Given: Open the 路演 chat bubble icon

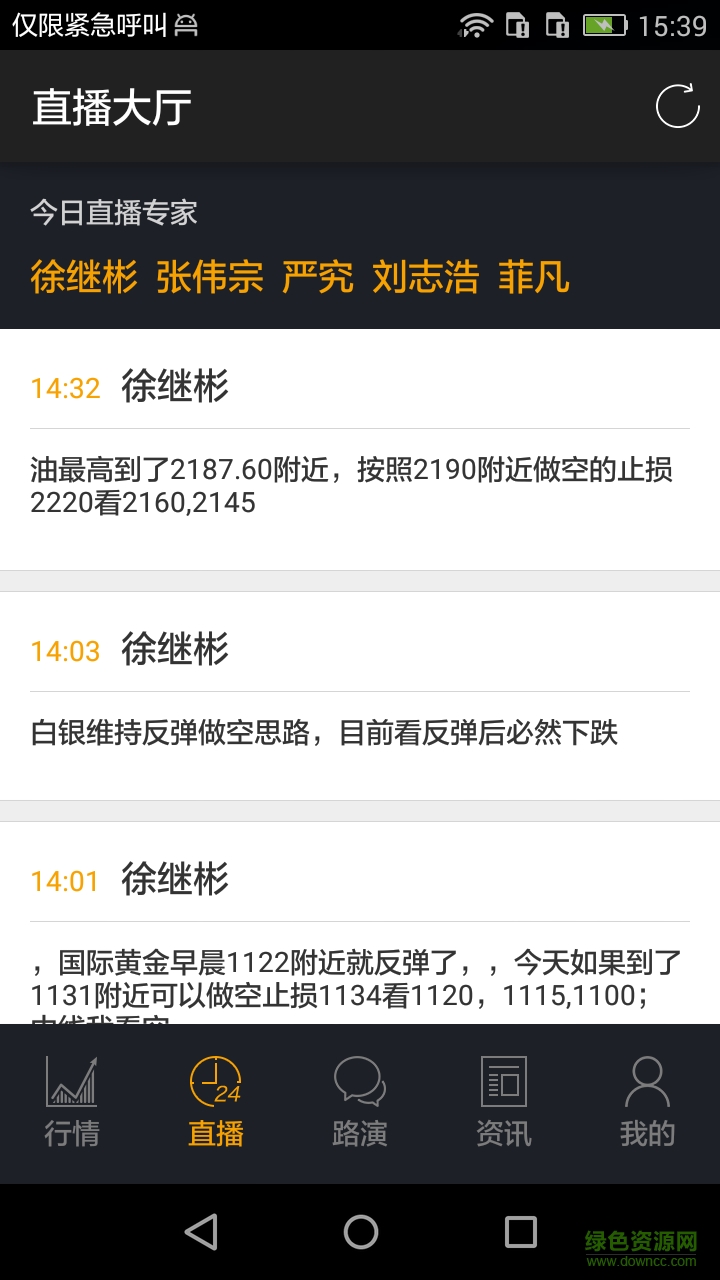Looking at the screenshot, I should coord(359,1080).
